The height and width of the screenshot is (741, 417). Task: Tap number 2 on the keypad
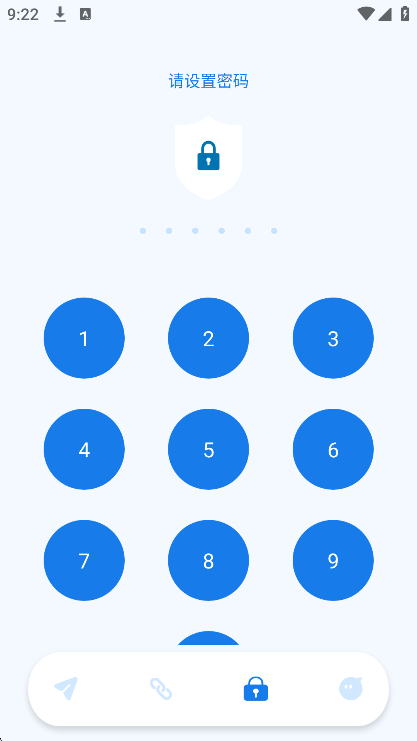tap(208, 338)
